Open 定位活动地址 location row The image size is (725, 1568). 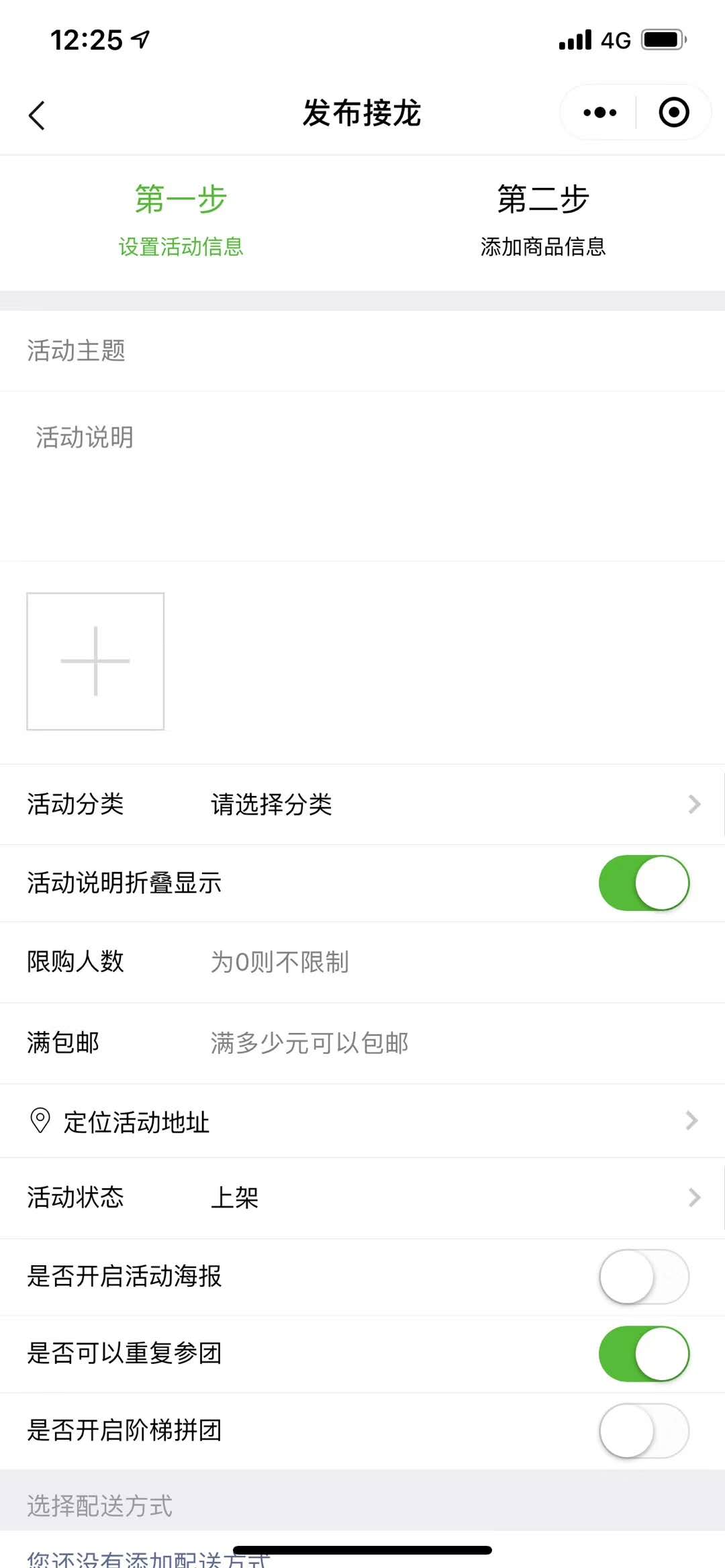pos(362,1121)
